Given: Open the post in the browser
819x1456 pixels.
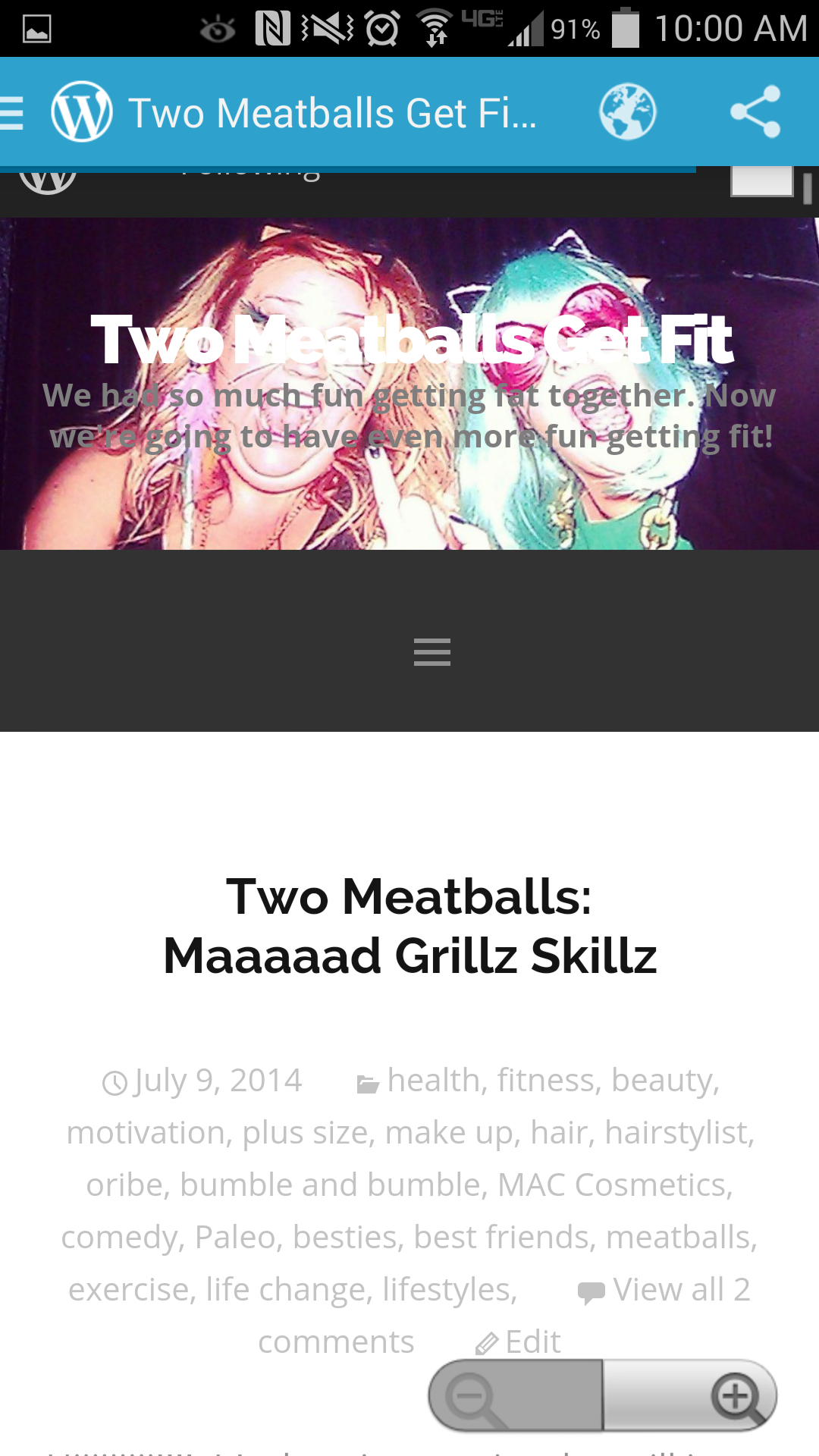Looking at the screenshot, I should pos(627,112).
